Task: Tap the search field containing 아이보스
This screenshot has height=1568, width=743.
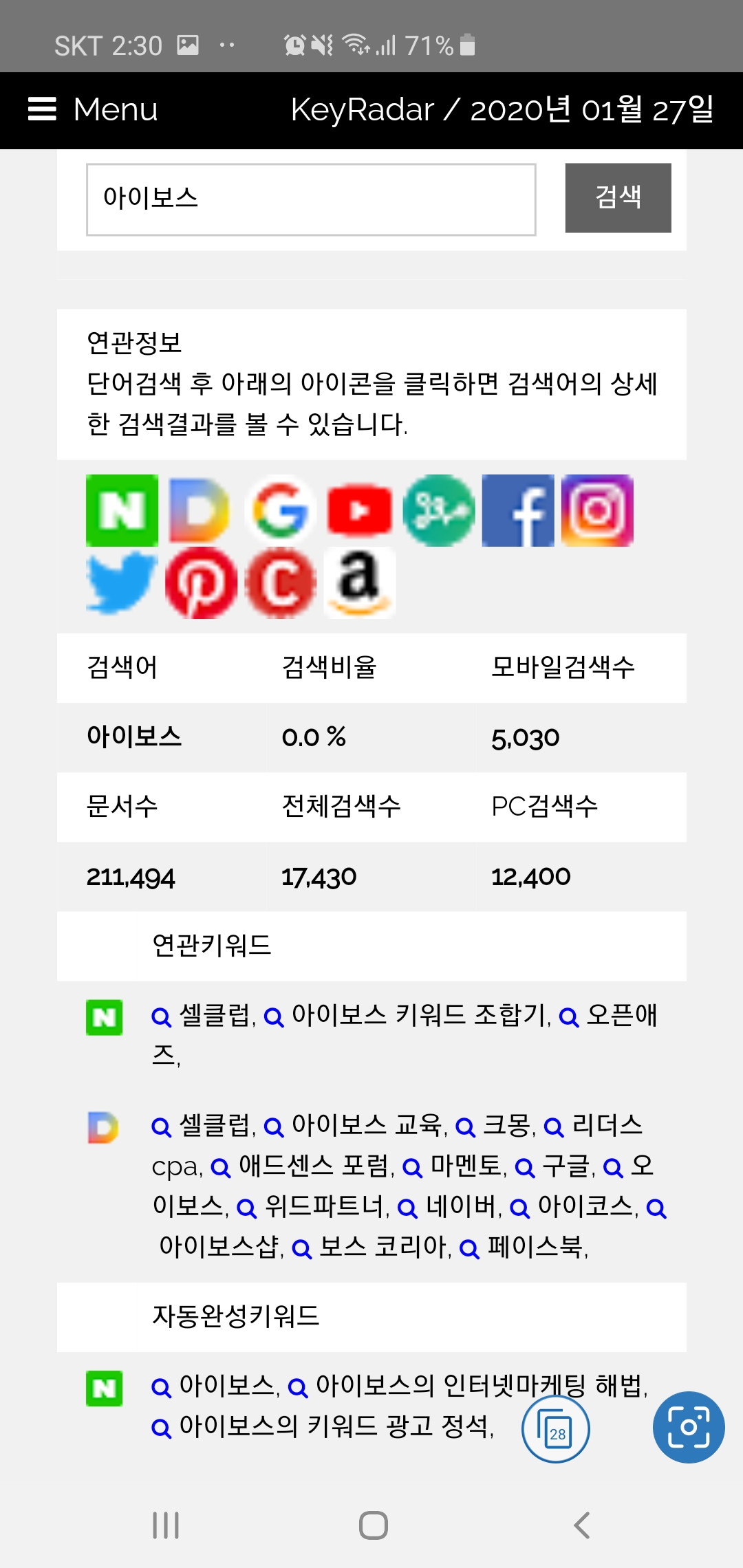Action: coord(311,199)
